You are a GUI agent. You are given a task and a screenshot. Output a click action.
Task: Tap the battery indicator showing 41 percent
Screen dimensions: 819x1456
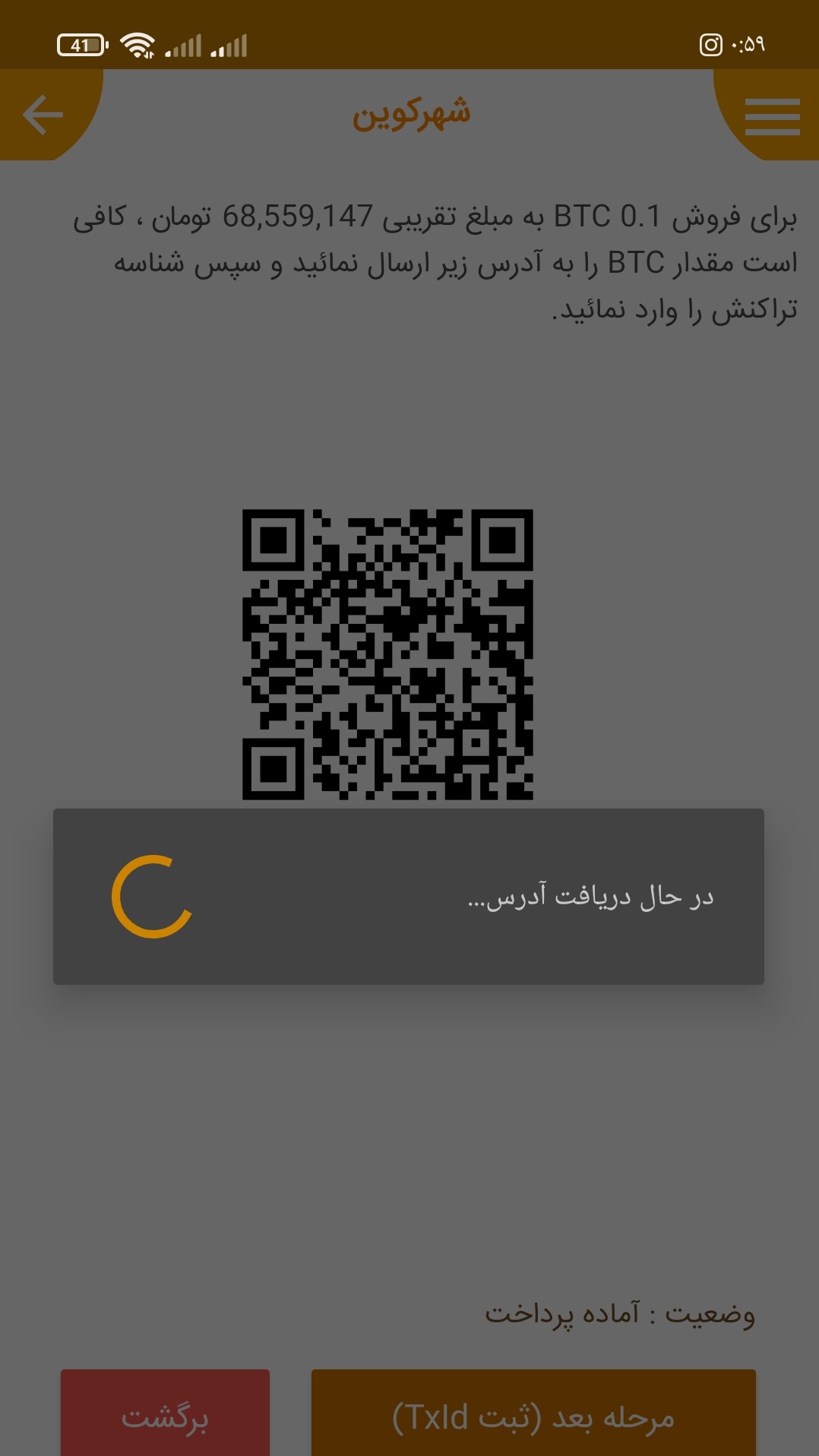point(79,46)
